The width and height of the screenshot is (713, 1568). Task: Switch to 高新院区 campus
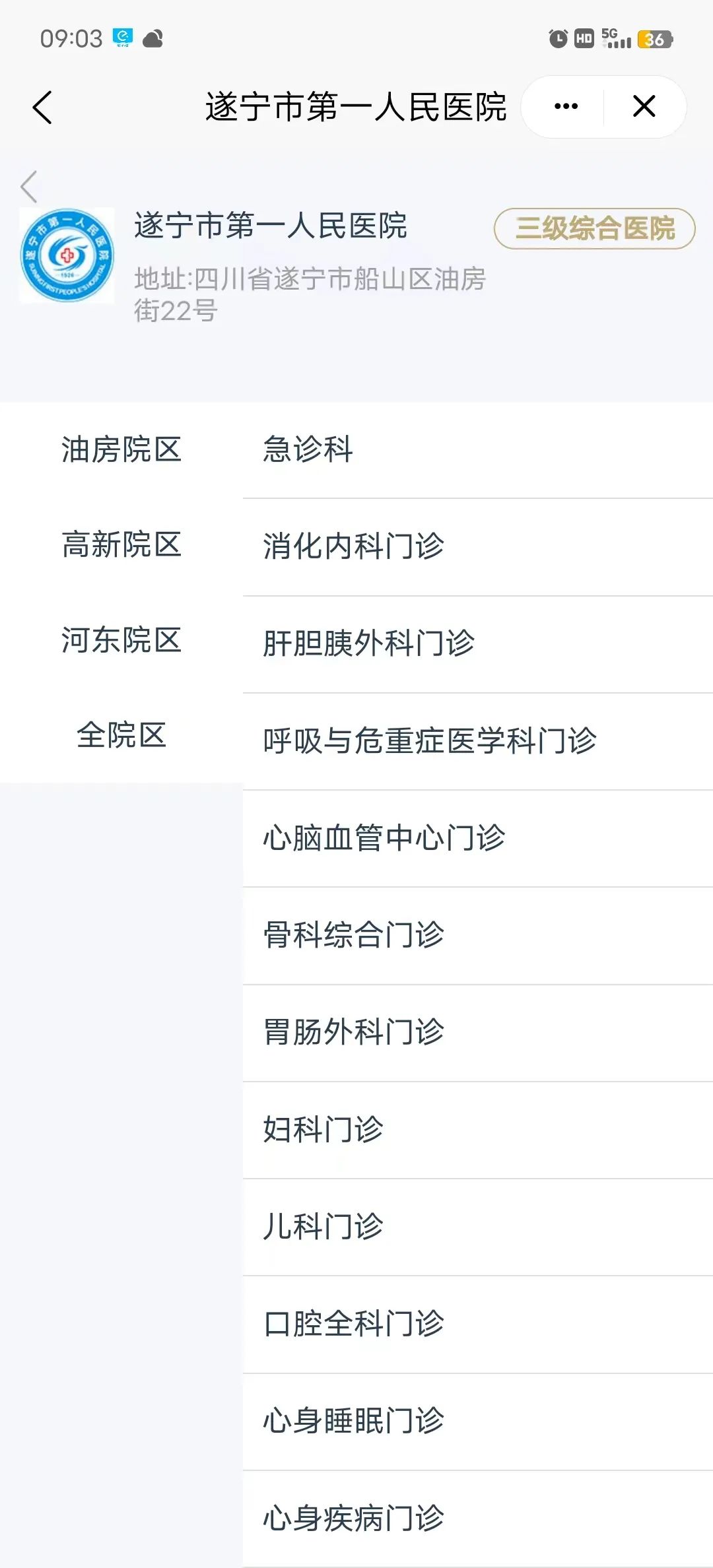point(121,545)
